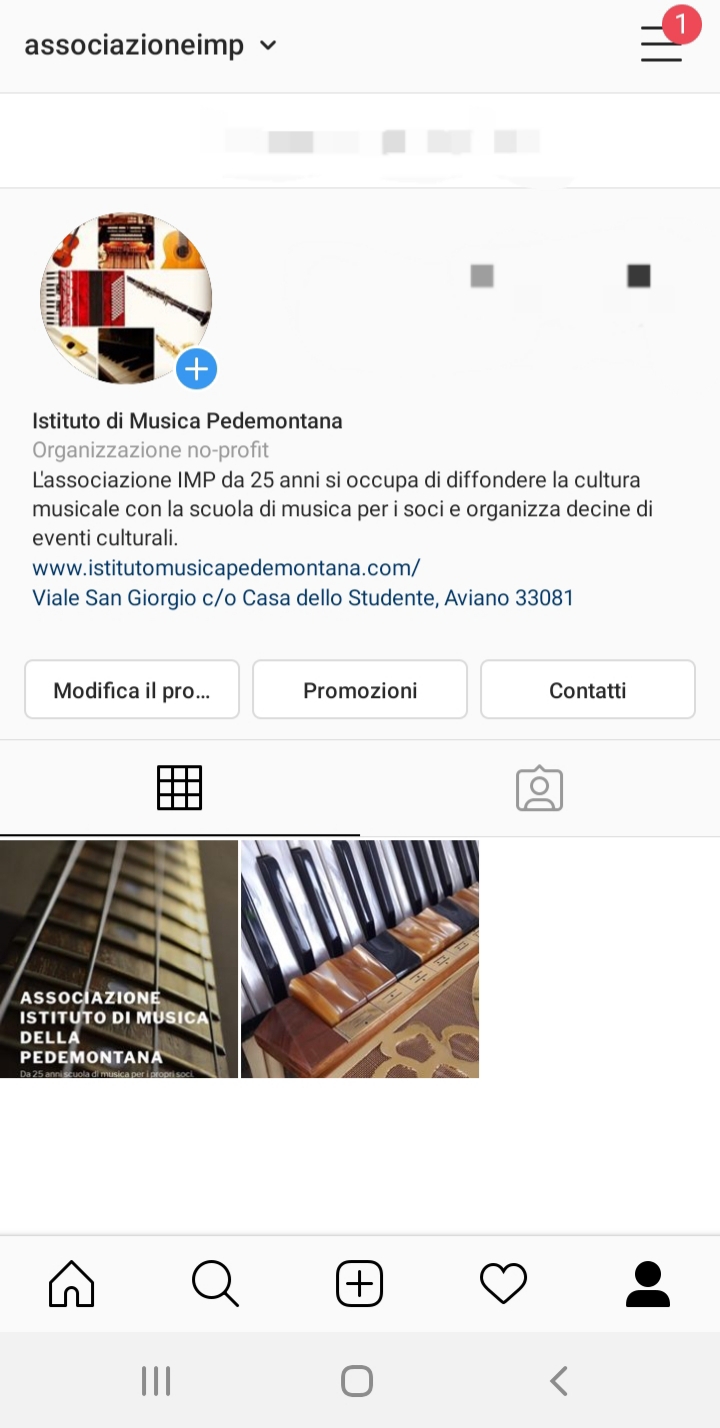The width and height of the screenshot is (720, 1428).
Task: Create a new post
Action: tap(360, 1284)
